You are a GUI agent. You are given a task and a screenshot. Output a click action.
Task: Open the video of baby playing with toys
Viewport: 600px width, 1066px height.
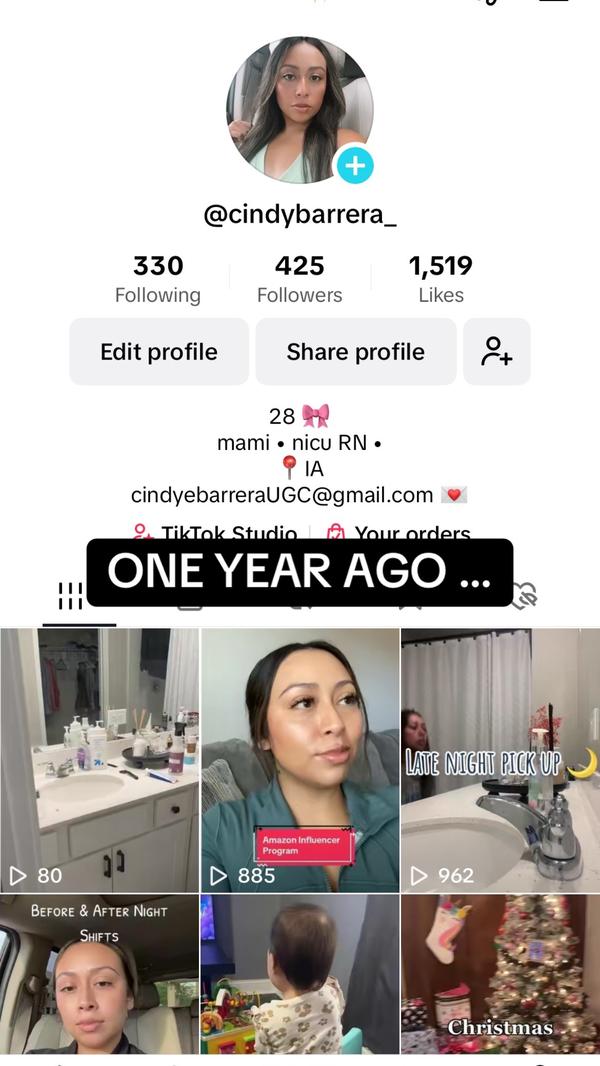click(300, 975)
